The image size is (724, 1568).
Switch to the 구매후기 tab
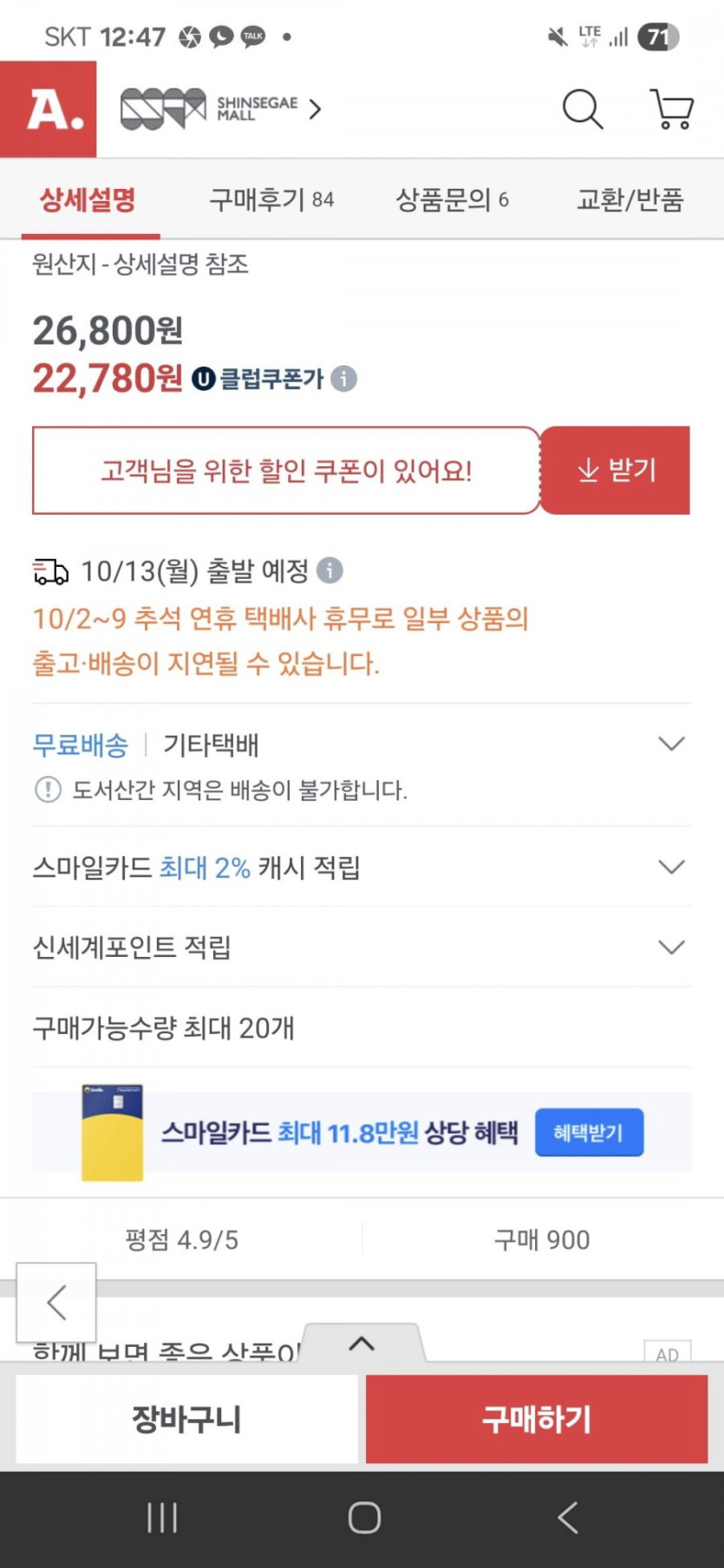click(271, 200)
